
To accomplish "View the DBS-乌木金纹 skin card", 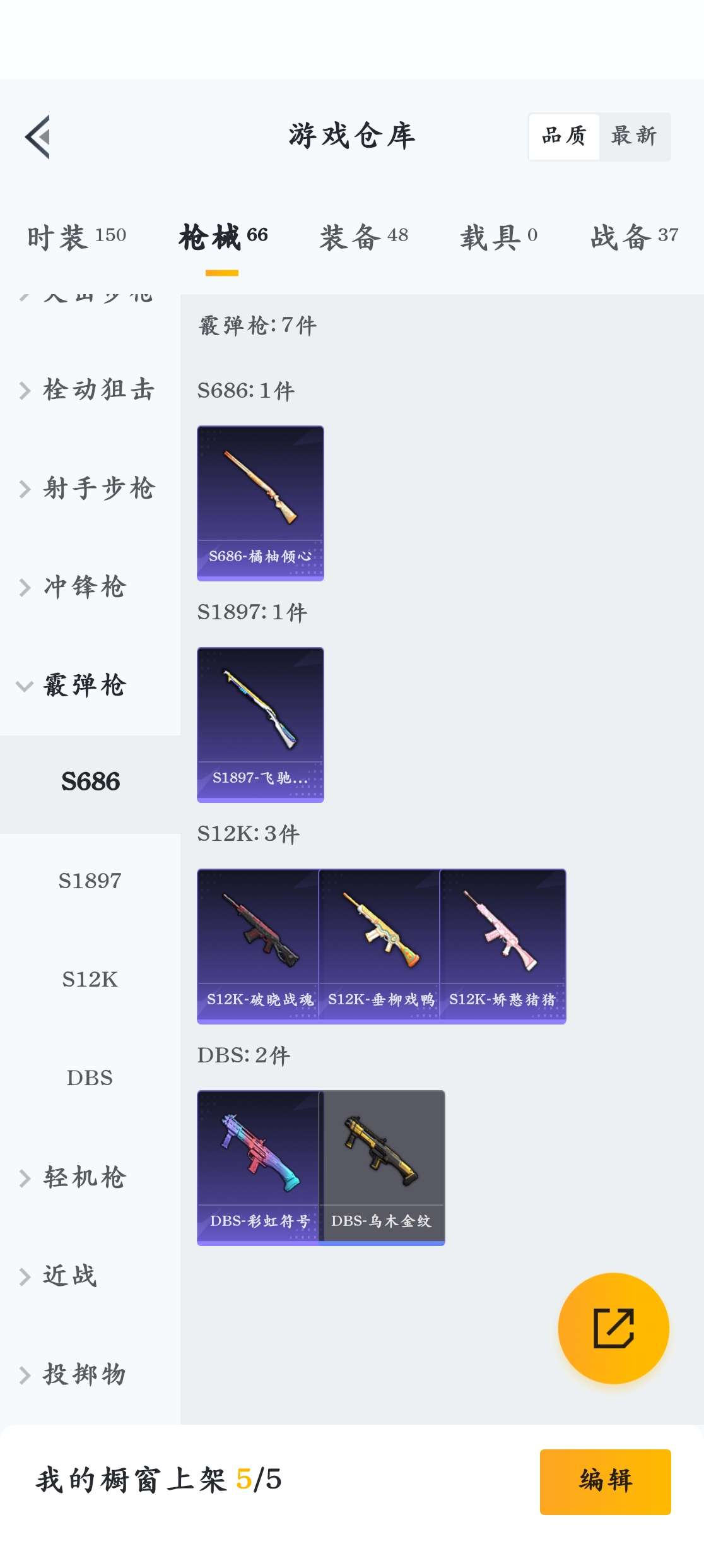I will (382, 1167).
